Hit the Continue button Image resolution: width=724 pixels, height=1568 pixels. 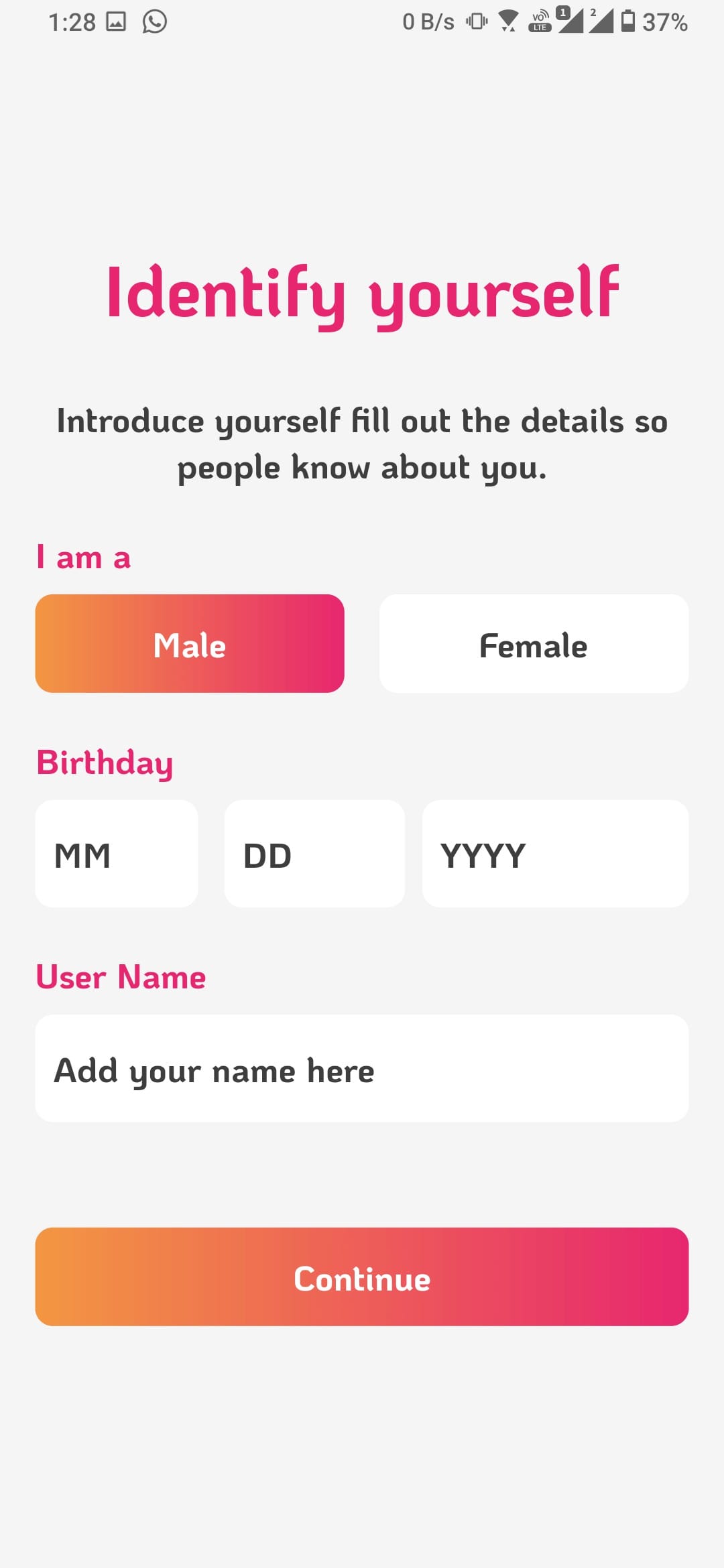tap(362, 1277)
